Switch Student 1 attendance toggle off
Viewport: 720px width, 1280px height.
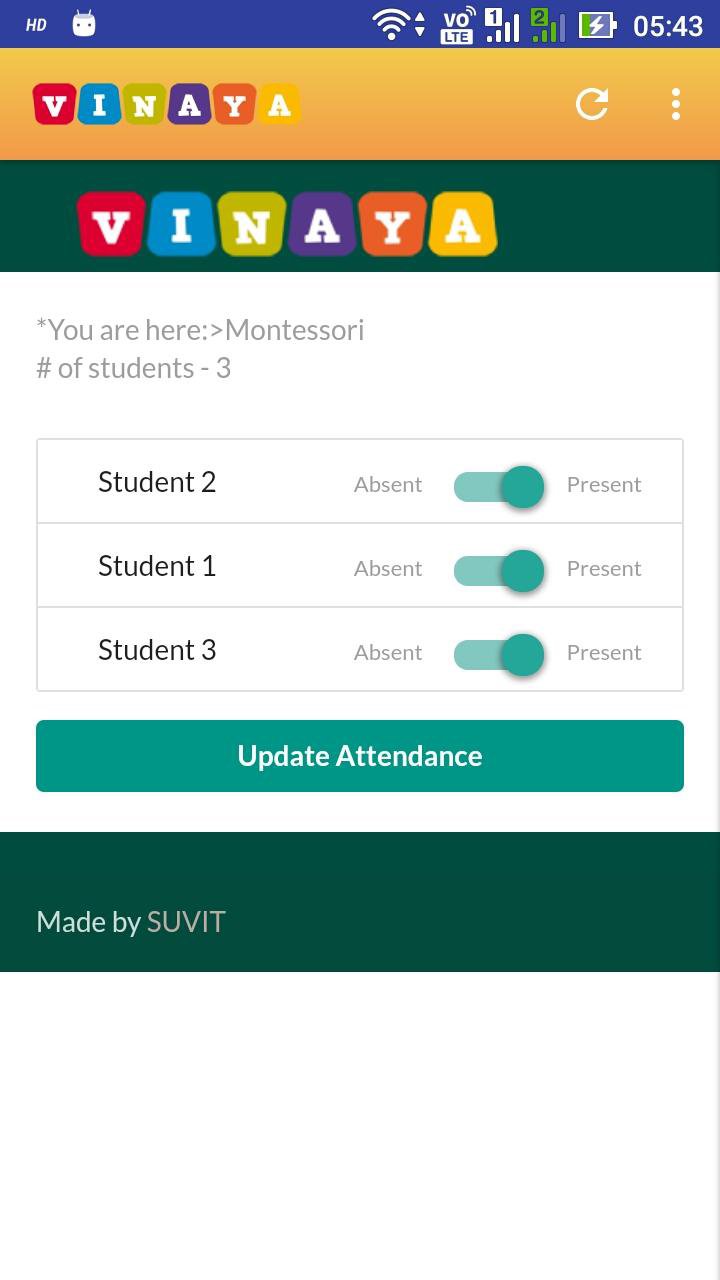(x=499, y=570)
